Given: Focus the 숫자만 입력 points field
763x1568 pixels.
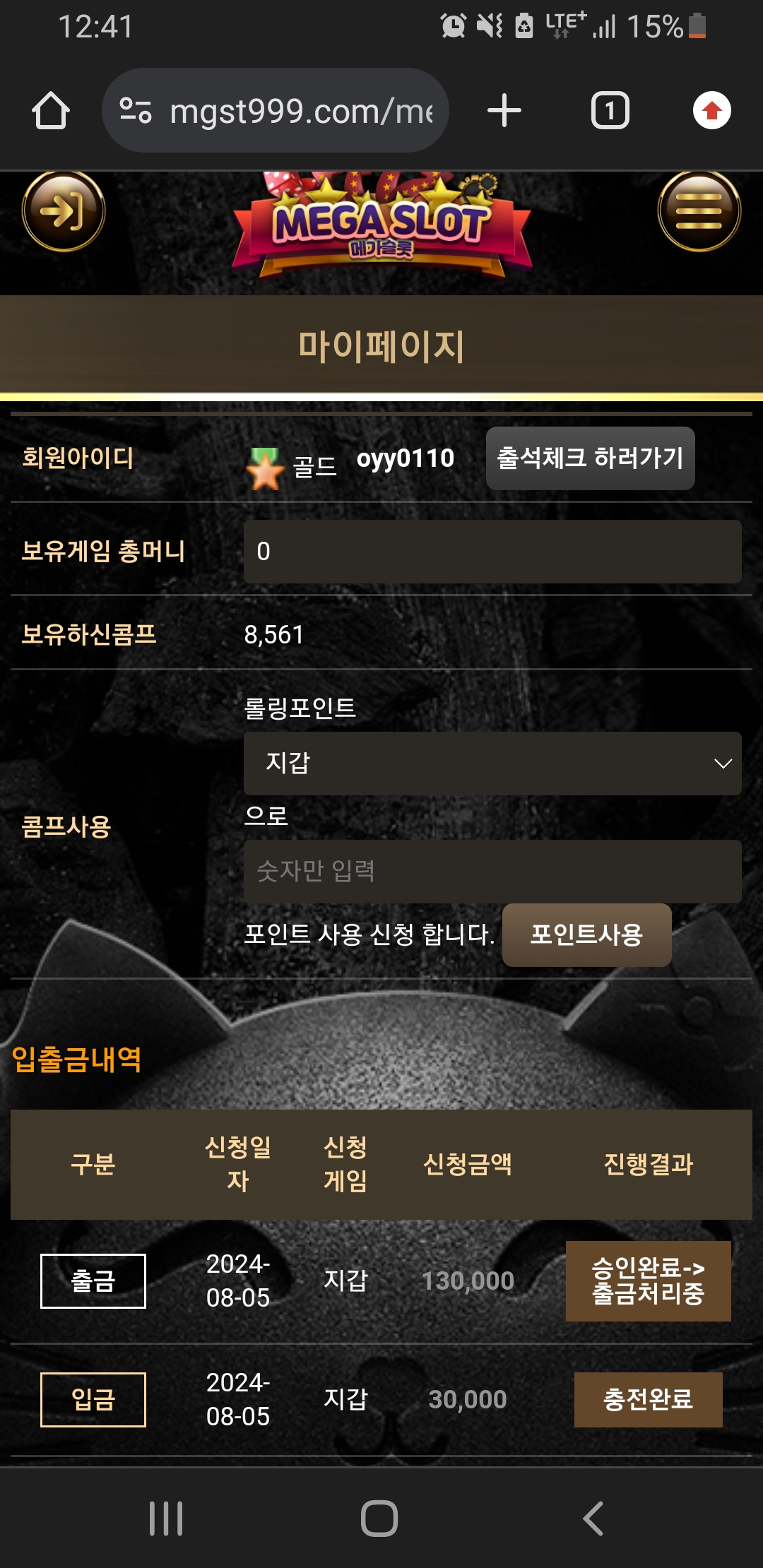Looking at the screenshot, I should (x=492, y=871).
